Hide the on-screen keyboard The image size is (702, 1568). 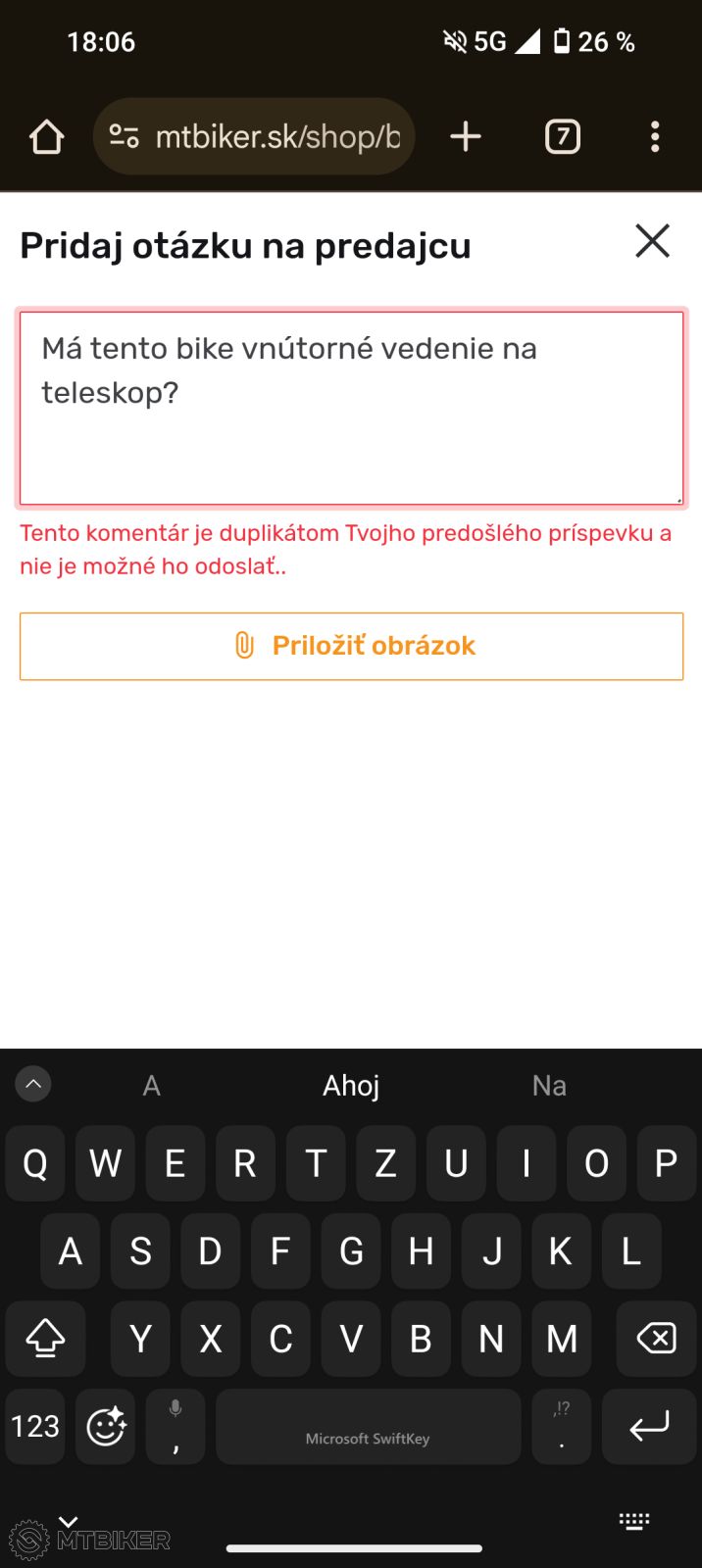point(634,1521)
